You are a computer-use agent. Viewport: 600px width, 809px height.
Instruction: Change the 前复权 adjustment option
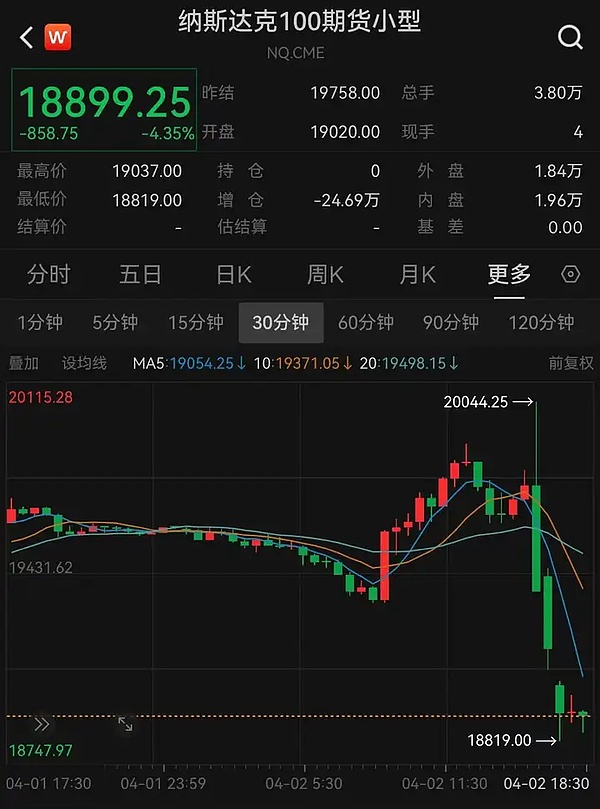coord(571,363)
